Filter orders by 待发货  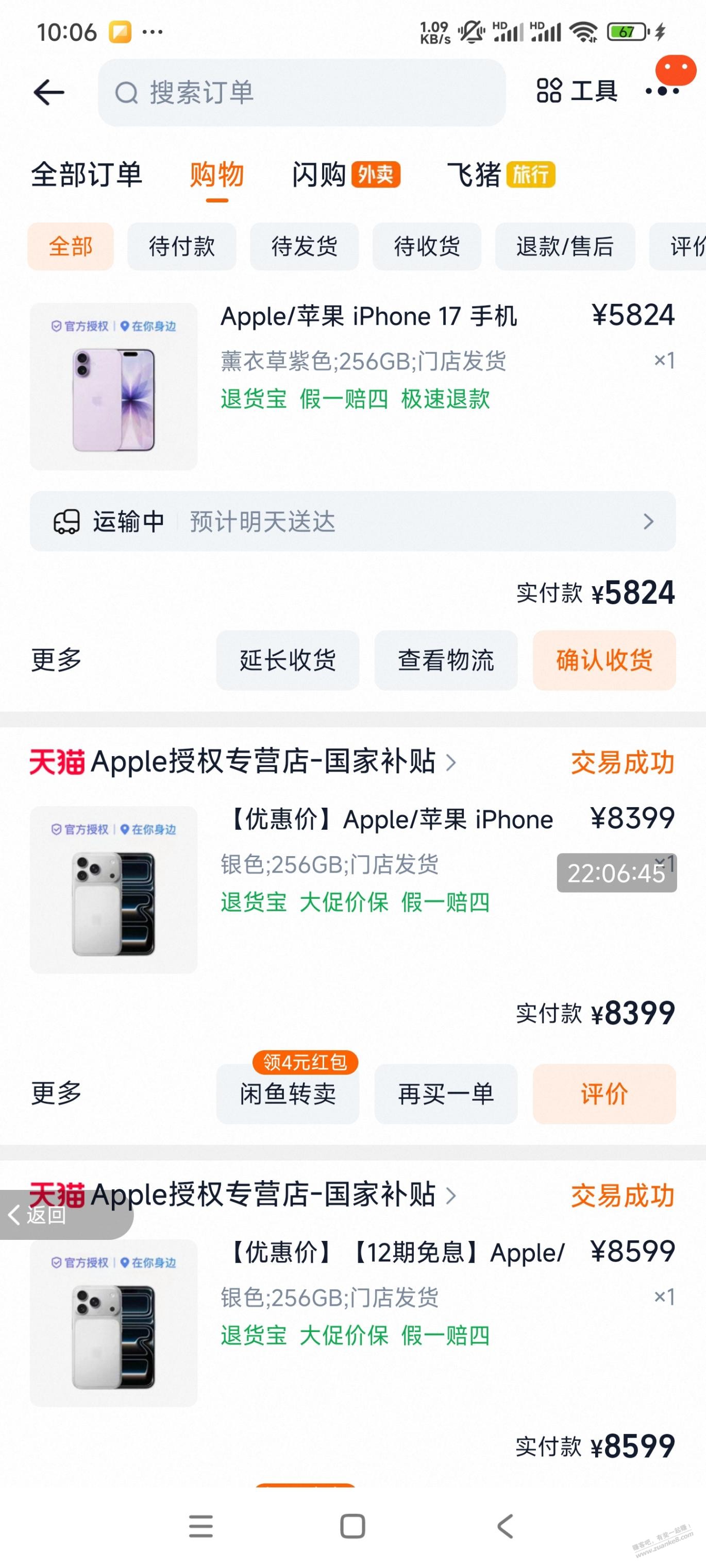pos(304,247)
